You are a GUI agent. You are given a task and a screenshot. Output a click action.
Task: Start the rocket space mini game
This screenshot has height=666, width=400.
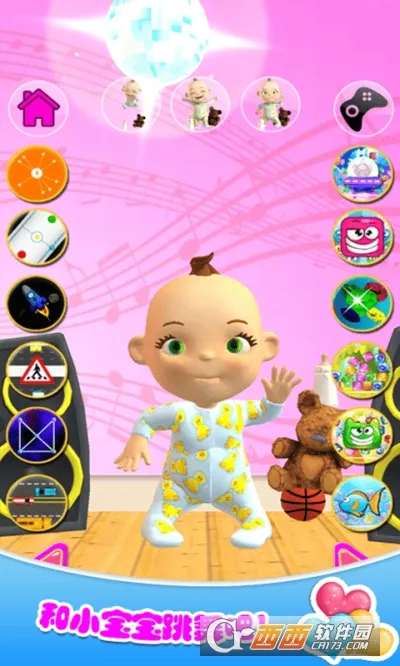pyautogui.click(x=37, y=303)
